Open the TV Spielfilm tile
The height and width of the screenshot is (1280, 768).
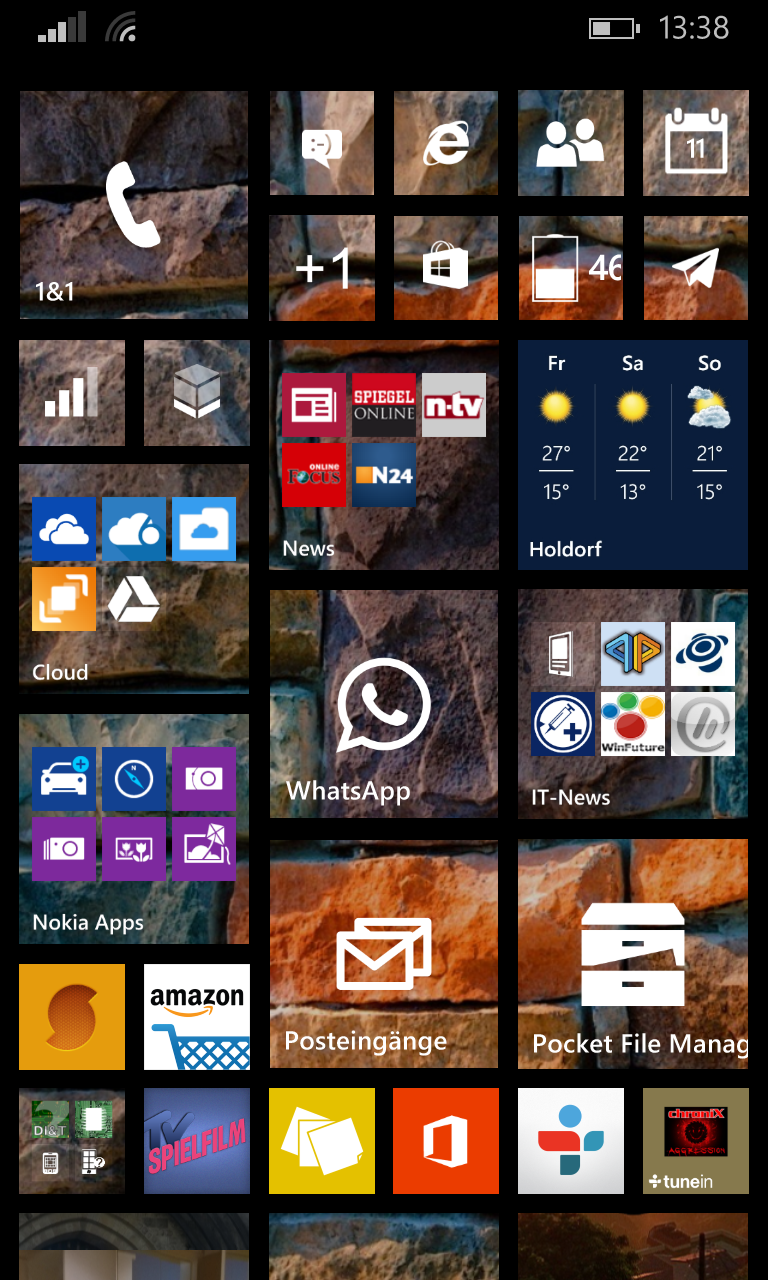click(x=196, y=1141)
